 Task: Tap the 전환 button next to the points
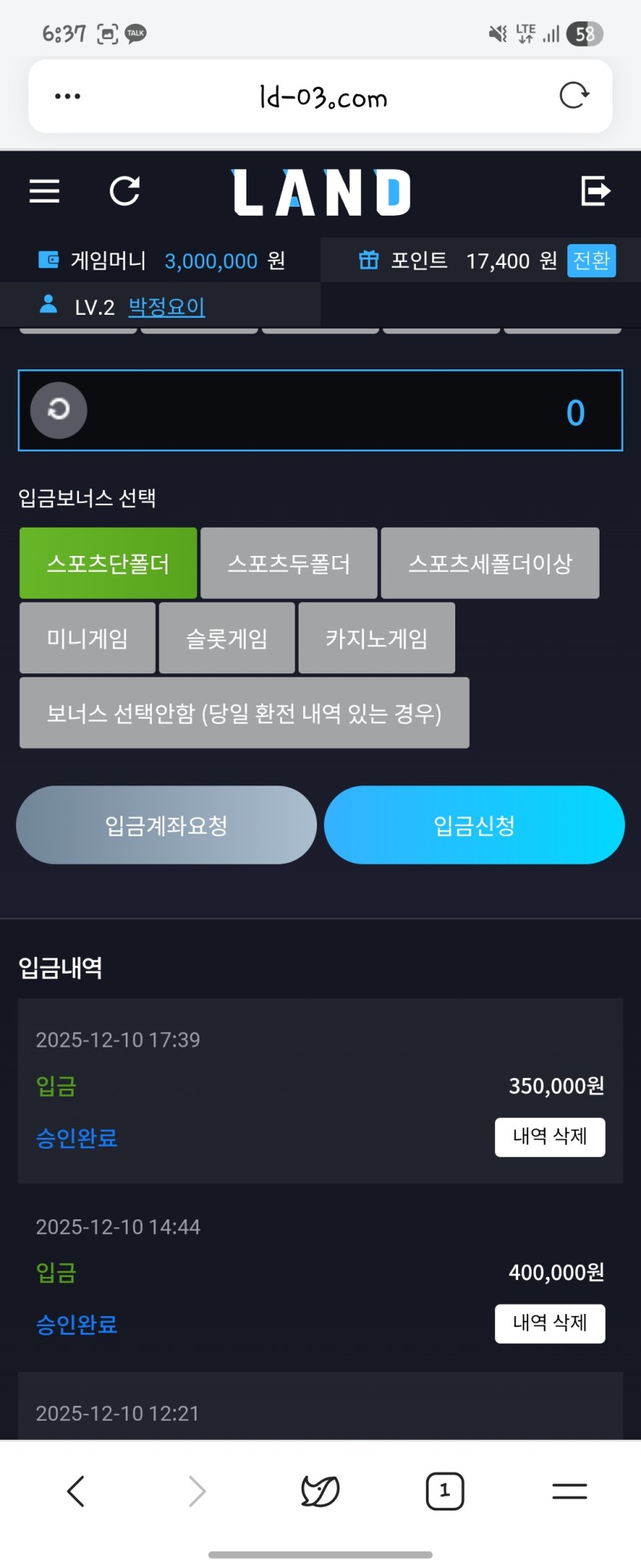tap(591, 260)
